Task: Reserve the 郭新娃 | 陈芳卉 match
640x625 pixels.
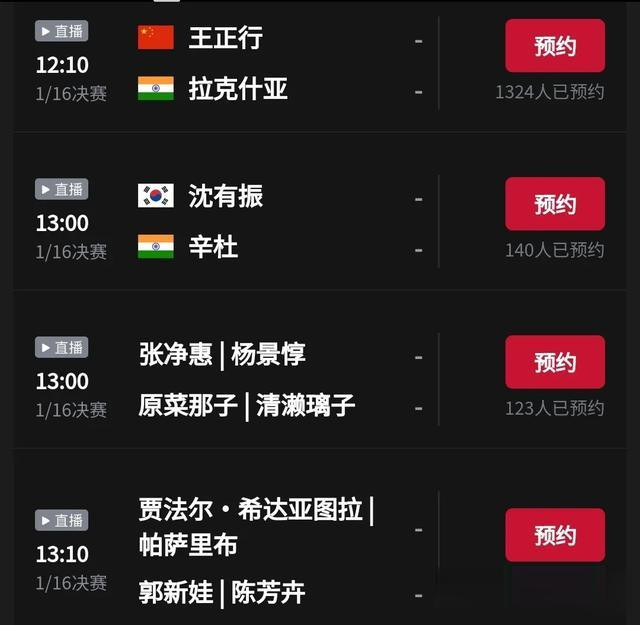Action: [x=555, y=535]
